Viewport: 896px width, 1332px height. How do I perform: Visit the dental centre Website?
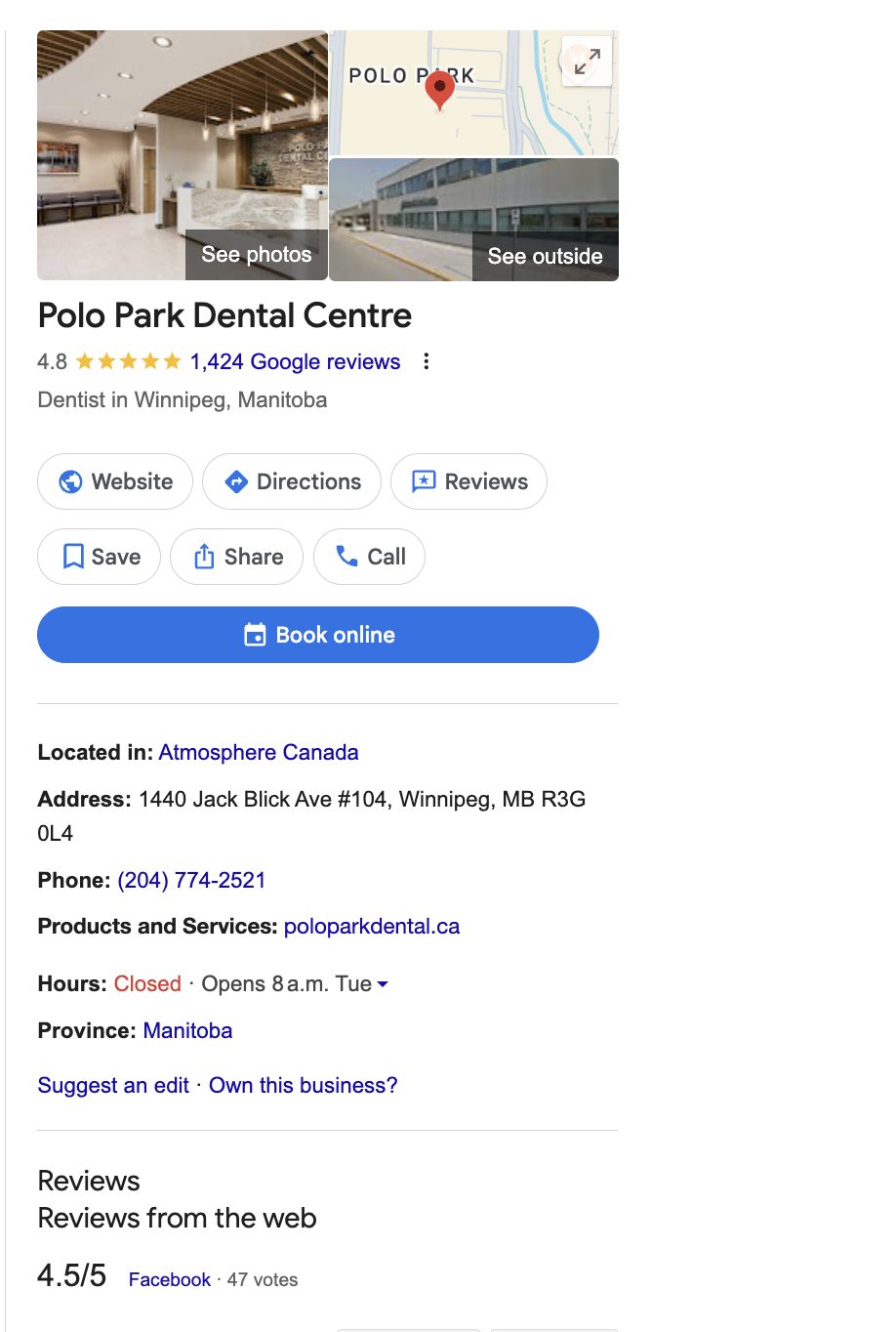[x=115, y=481]
